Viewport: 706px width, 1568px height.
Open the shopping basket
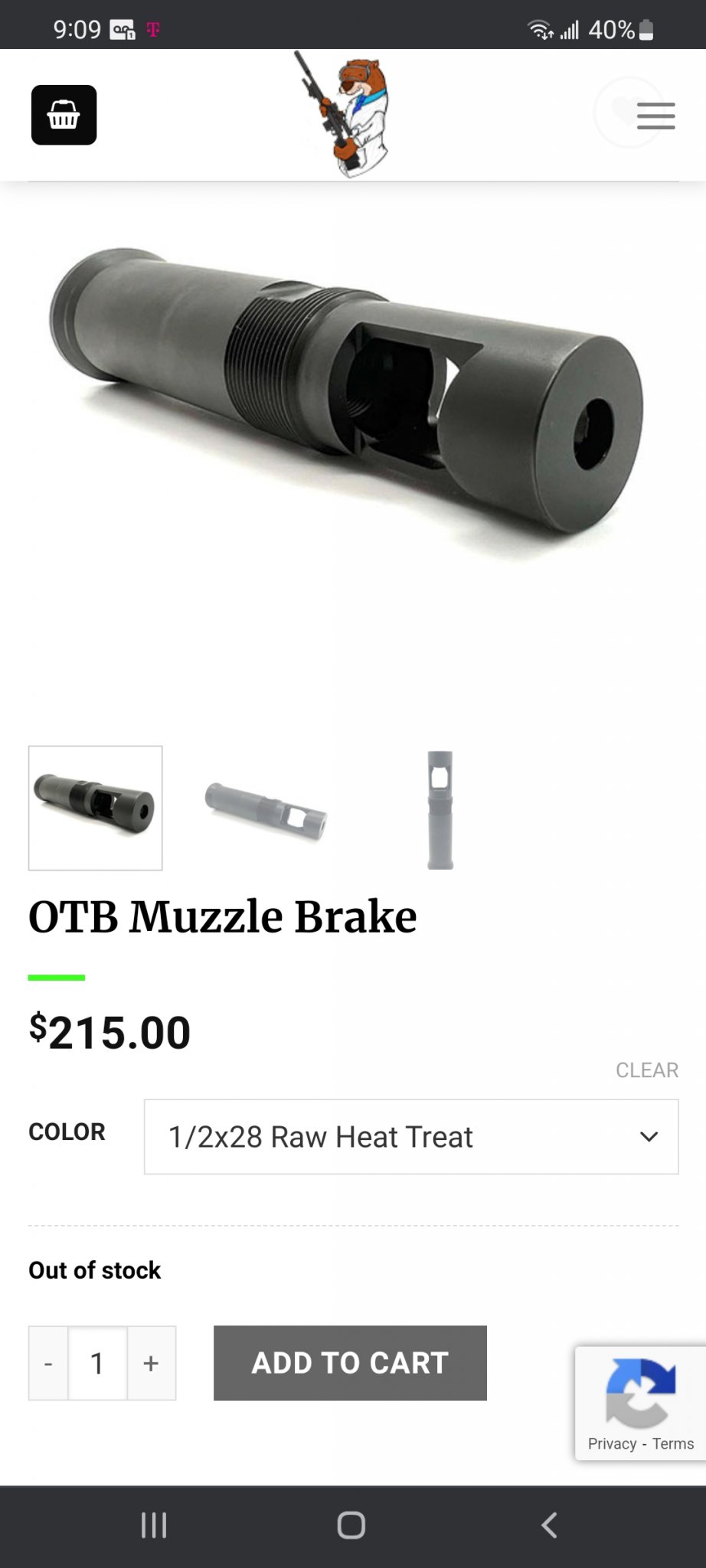click(x=64, y=115)
